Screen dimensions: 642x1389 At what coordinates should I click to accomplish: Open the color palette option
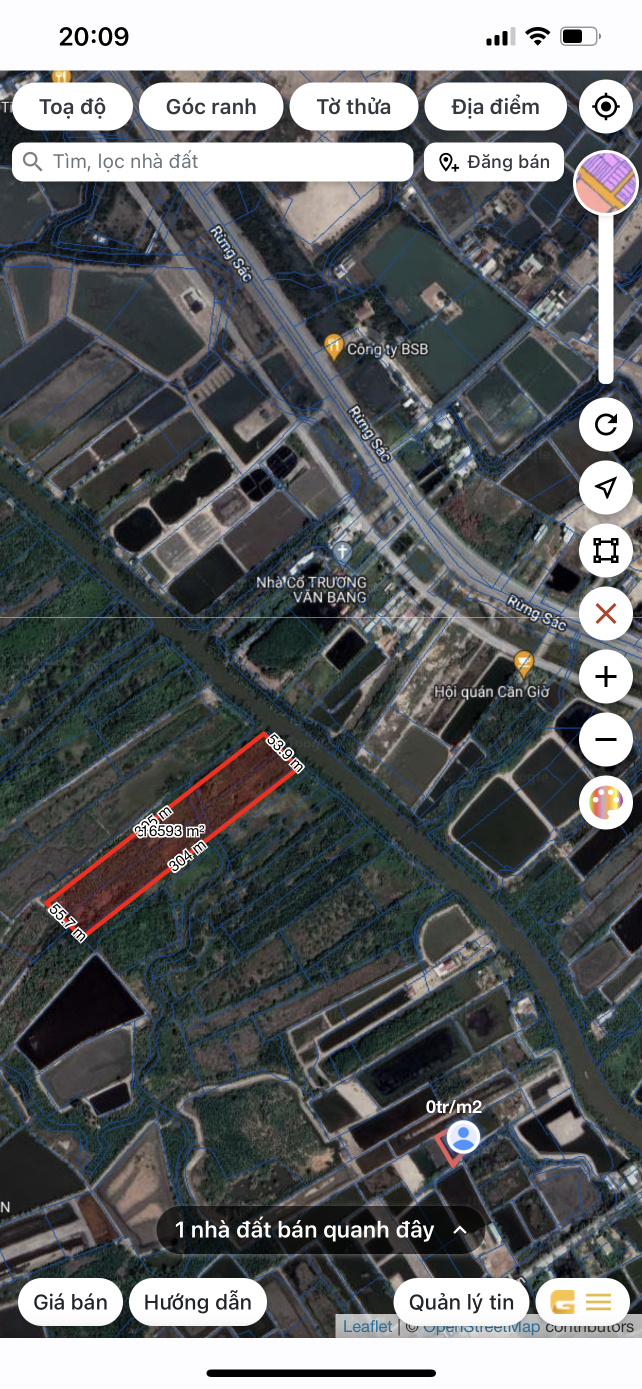tap(605, 803)
